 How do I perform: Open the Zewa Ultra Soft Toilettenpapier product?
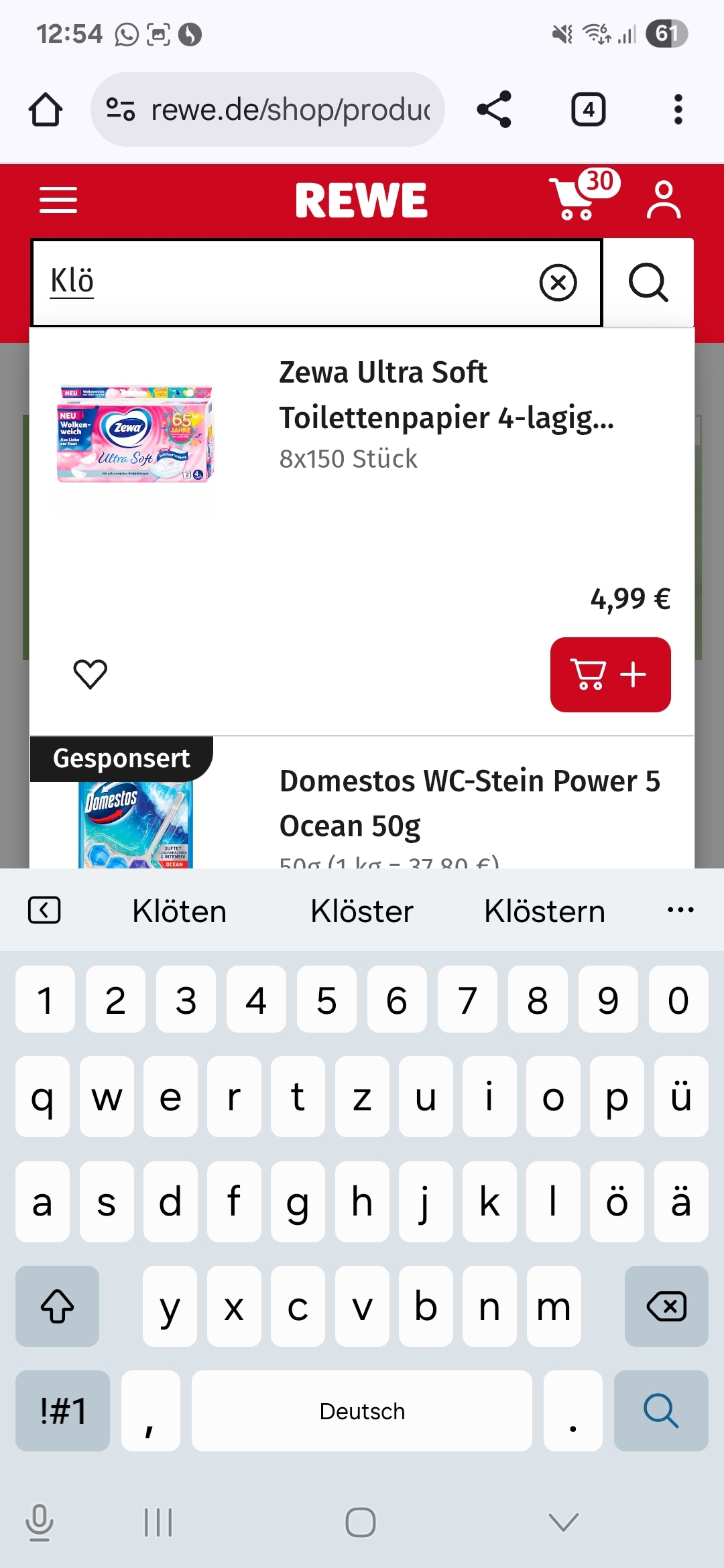(x=446, y=395)
